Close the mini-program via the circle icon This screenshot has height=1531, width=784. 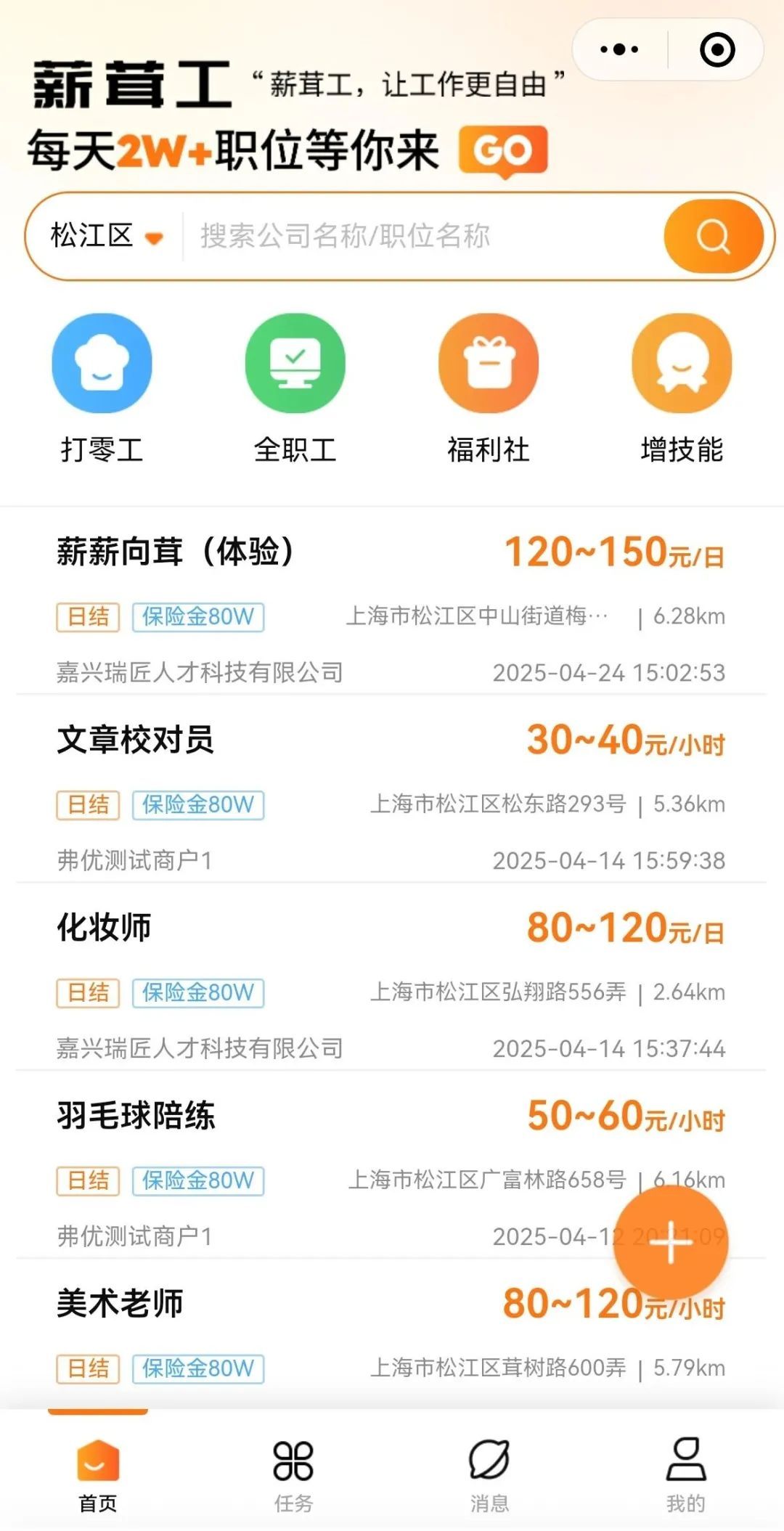coord(717,49)
